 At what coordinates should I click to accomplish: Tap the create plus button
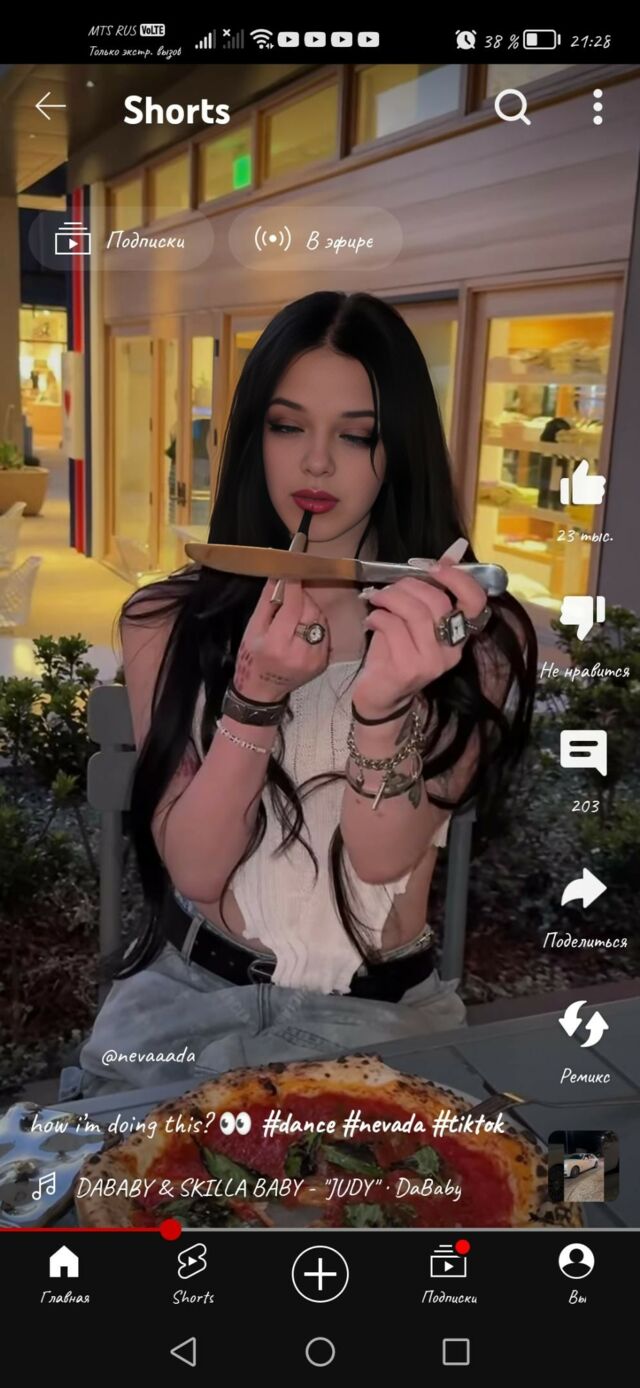point(320,1274)
